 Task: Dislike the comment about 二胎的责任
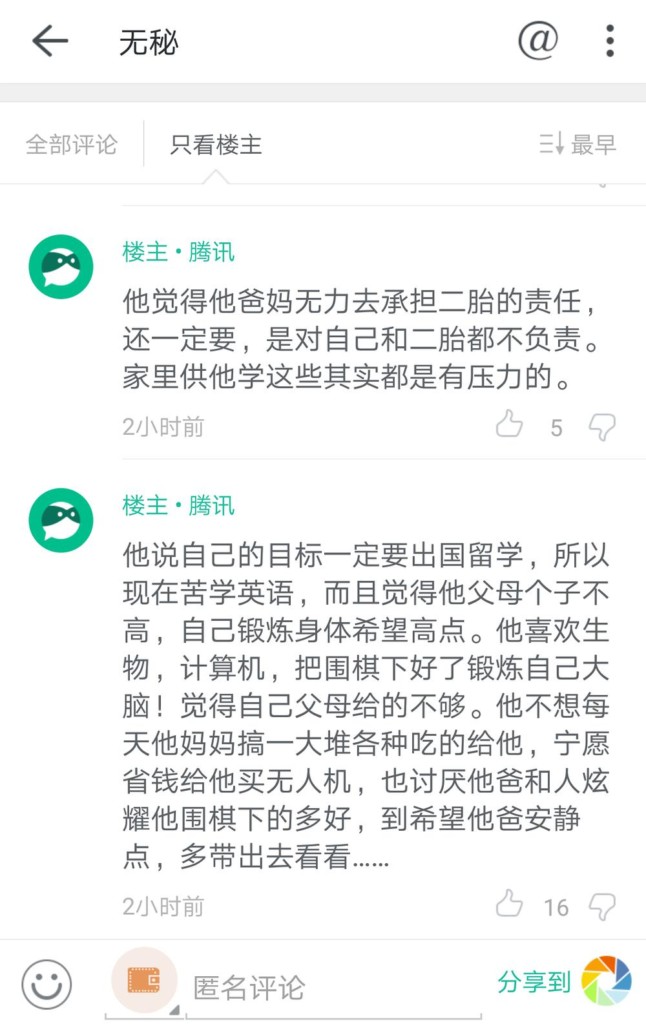click(x=602, y=427)
